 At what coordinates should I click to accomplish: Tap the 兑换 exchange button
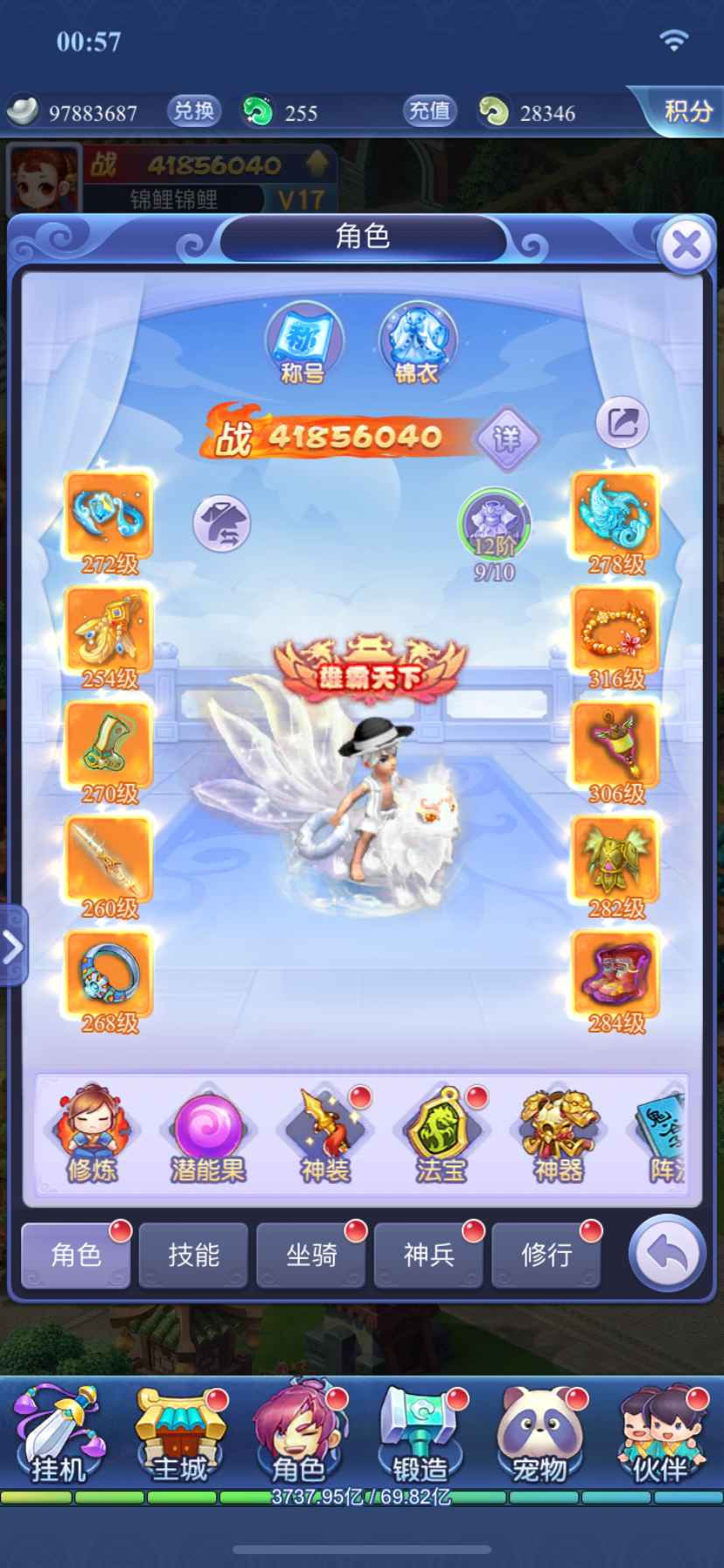pos(193,111)
